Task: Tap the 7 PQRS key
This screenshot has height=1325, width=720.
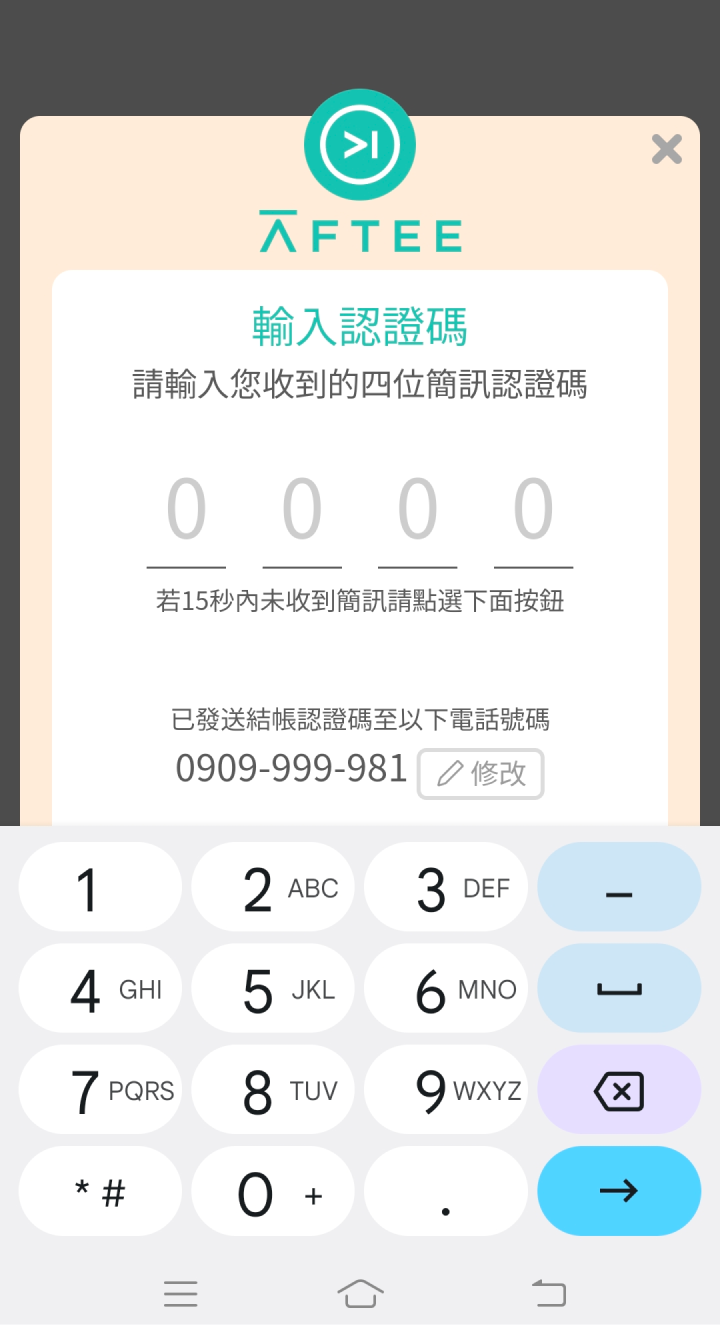Action: tap(100, 1090)
